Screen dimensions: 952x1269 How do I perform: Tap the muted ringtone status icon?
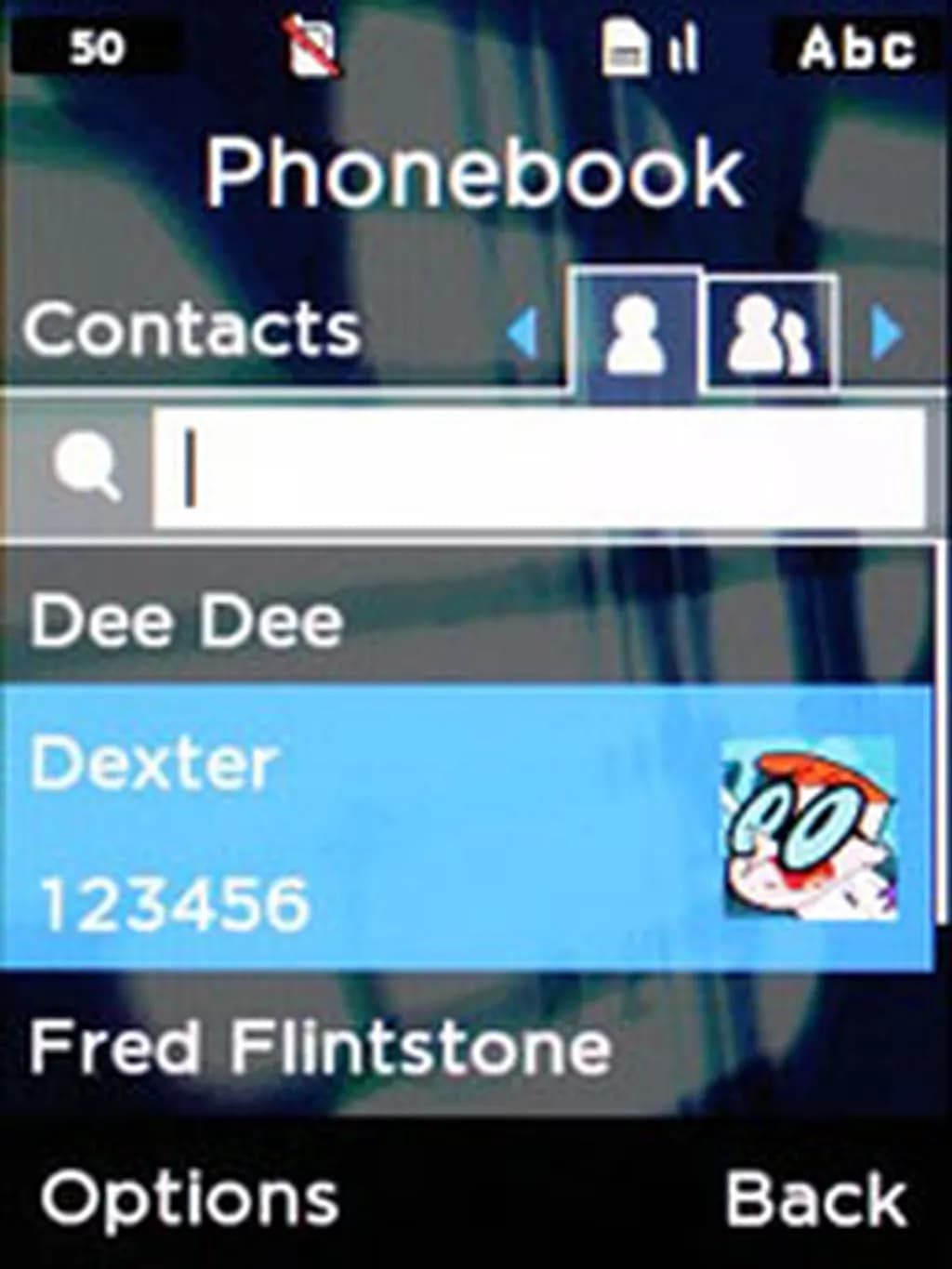[311, 42]
